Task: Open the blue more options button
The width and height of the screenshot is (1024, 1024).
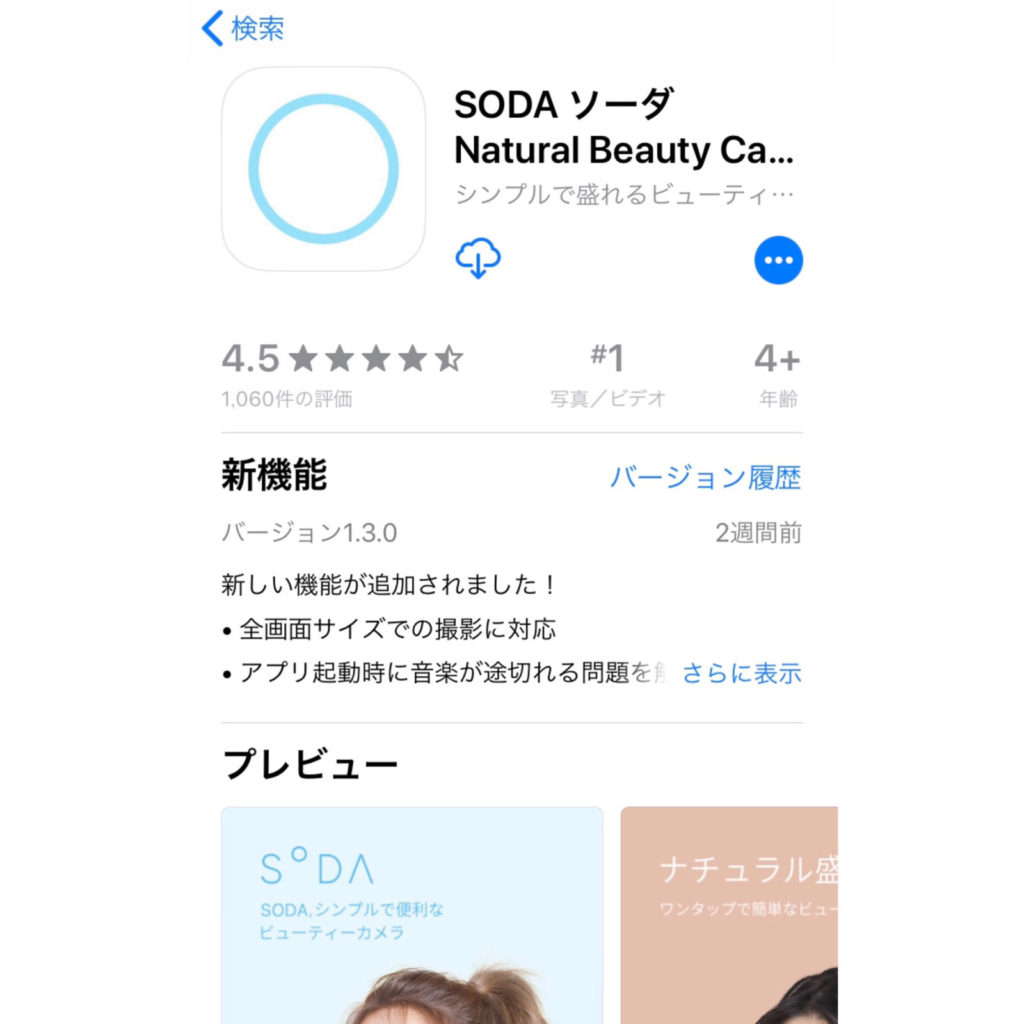Action: pyautogui.click(x=778, y=260)
